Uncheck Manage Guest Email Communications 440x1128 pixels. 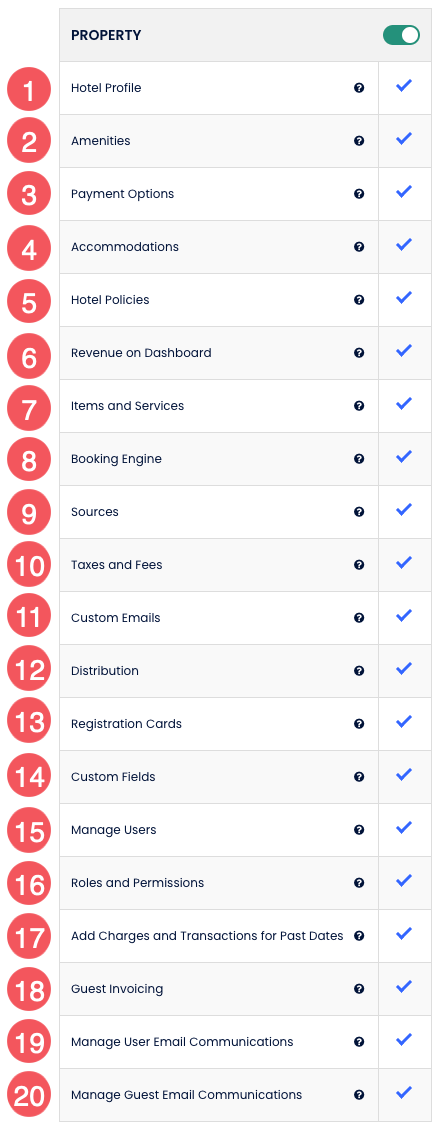[404, 1093]
